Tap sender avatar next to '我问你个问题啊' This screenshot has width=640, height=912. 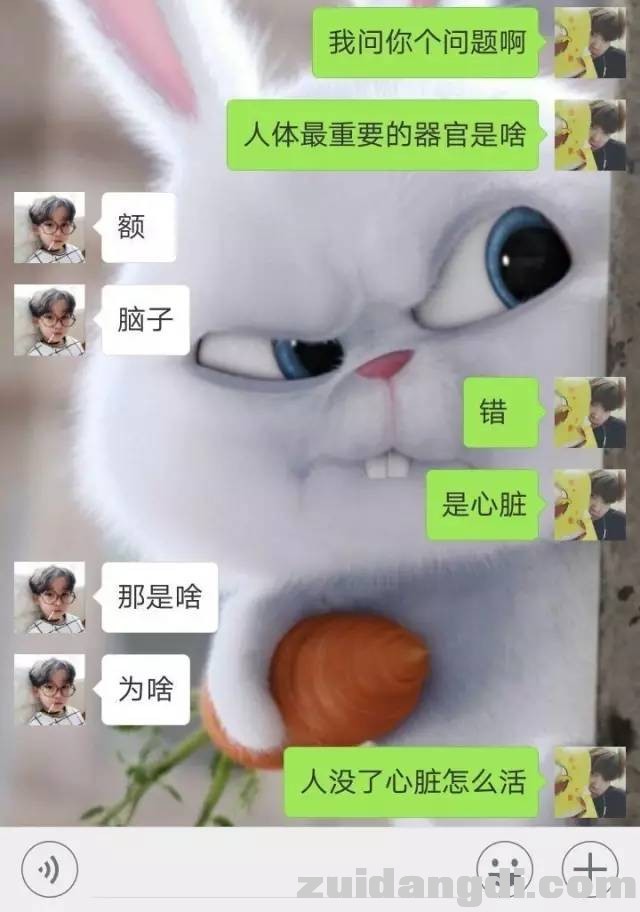coord(590,43)
